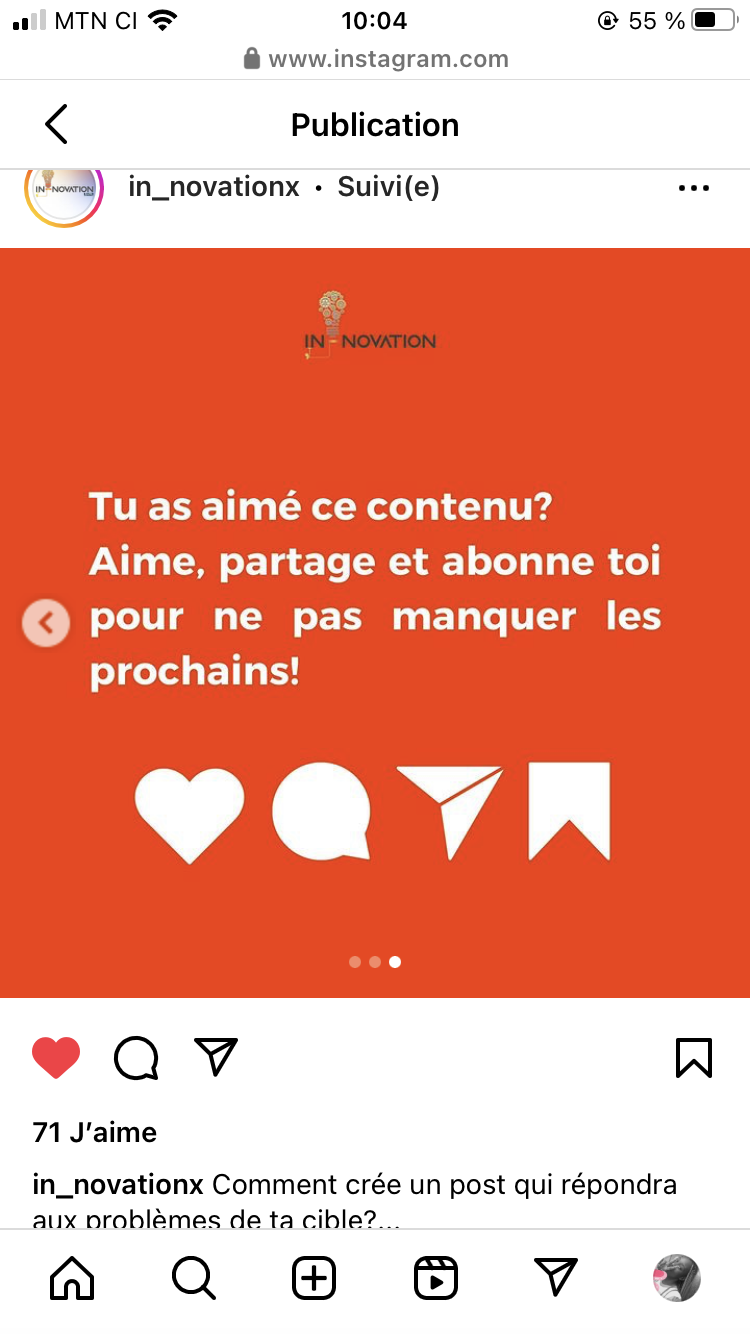The width and height of the screenshot is (750, 1334).
Task: Open my profile tab
Action: pos(677,1278)
